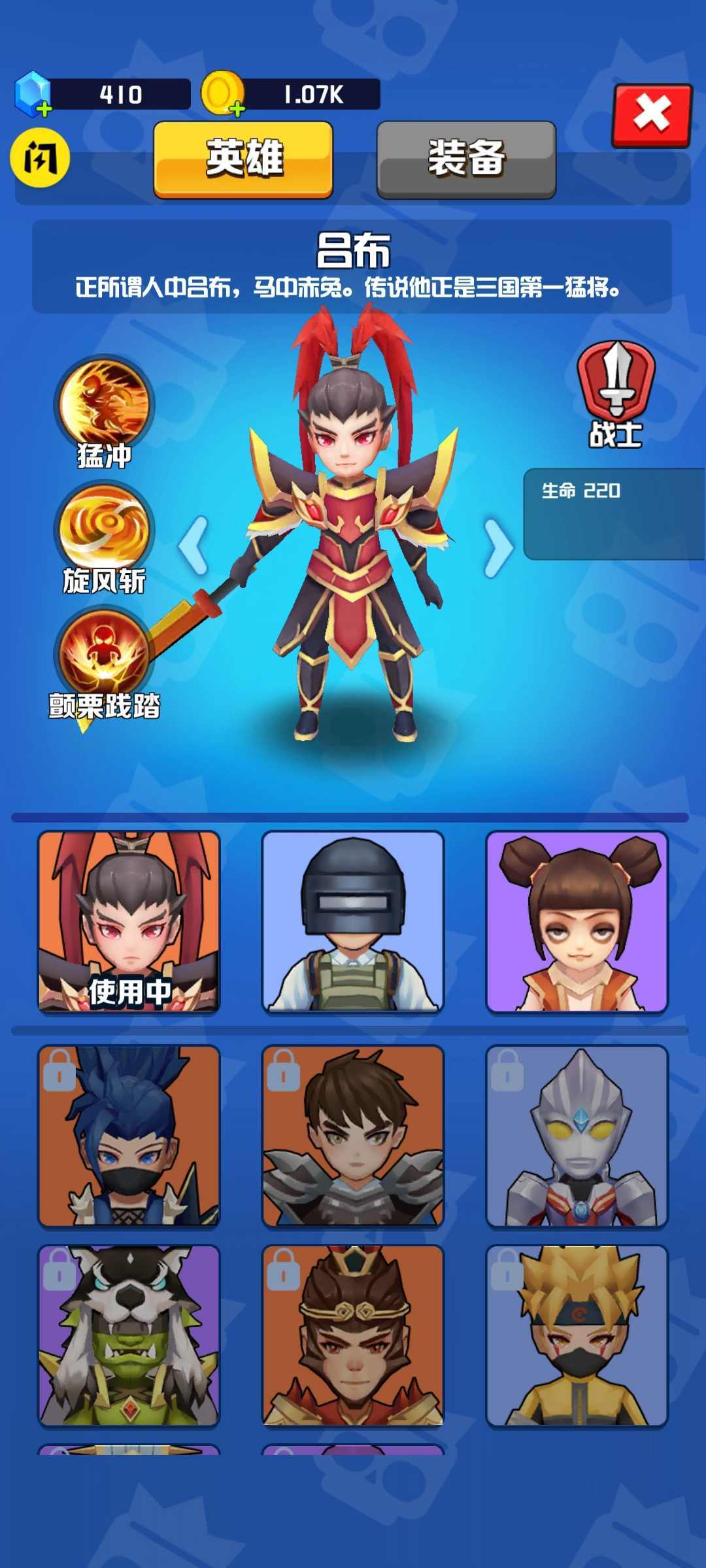
Task: Switch to the 装备 tab
Action: (x=466, y=159)
